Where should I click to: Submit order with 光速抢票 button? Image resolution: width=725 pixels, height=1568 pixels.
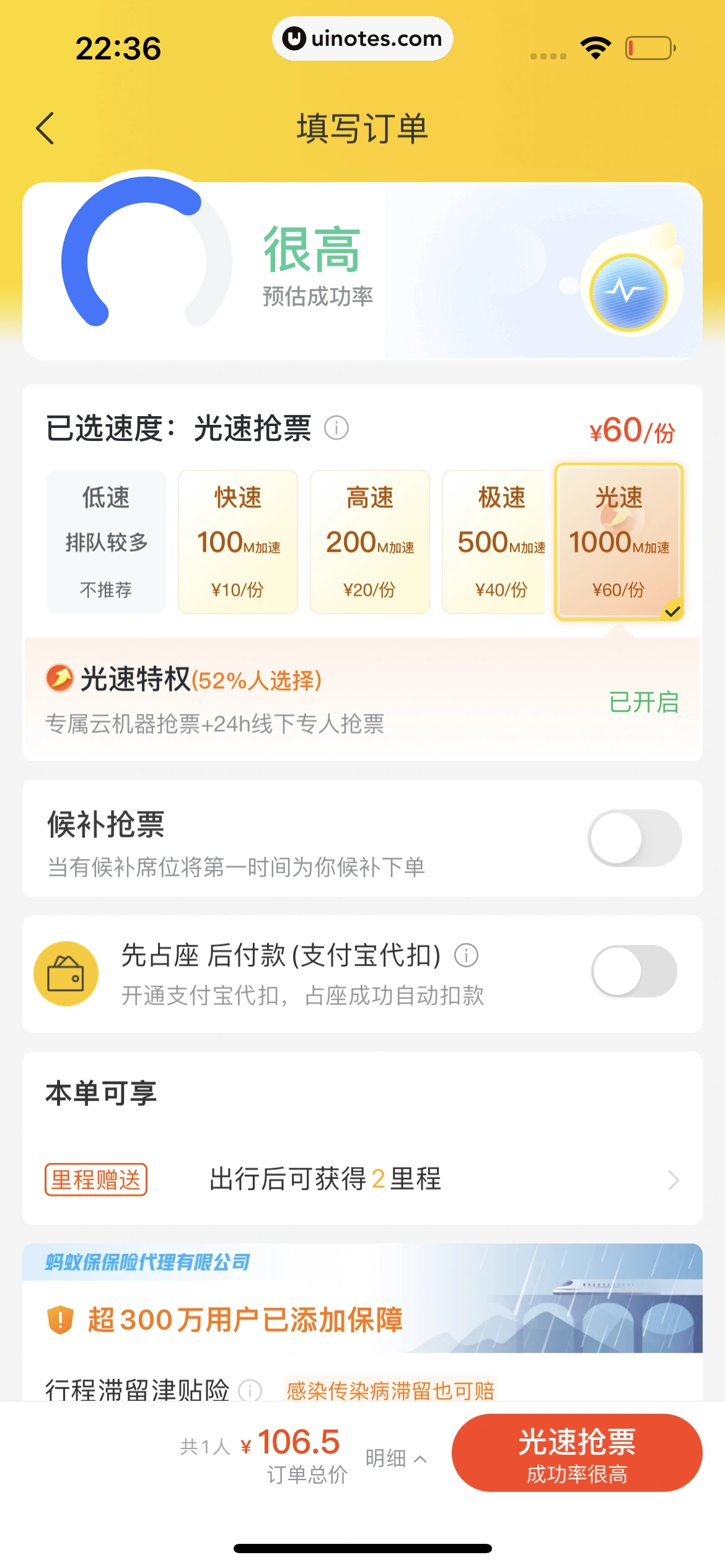[x=576, y=1452]
